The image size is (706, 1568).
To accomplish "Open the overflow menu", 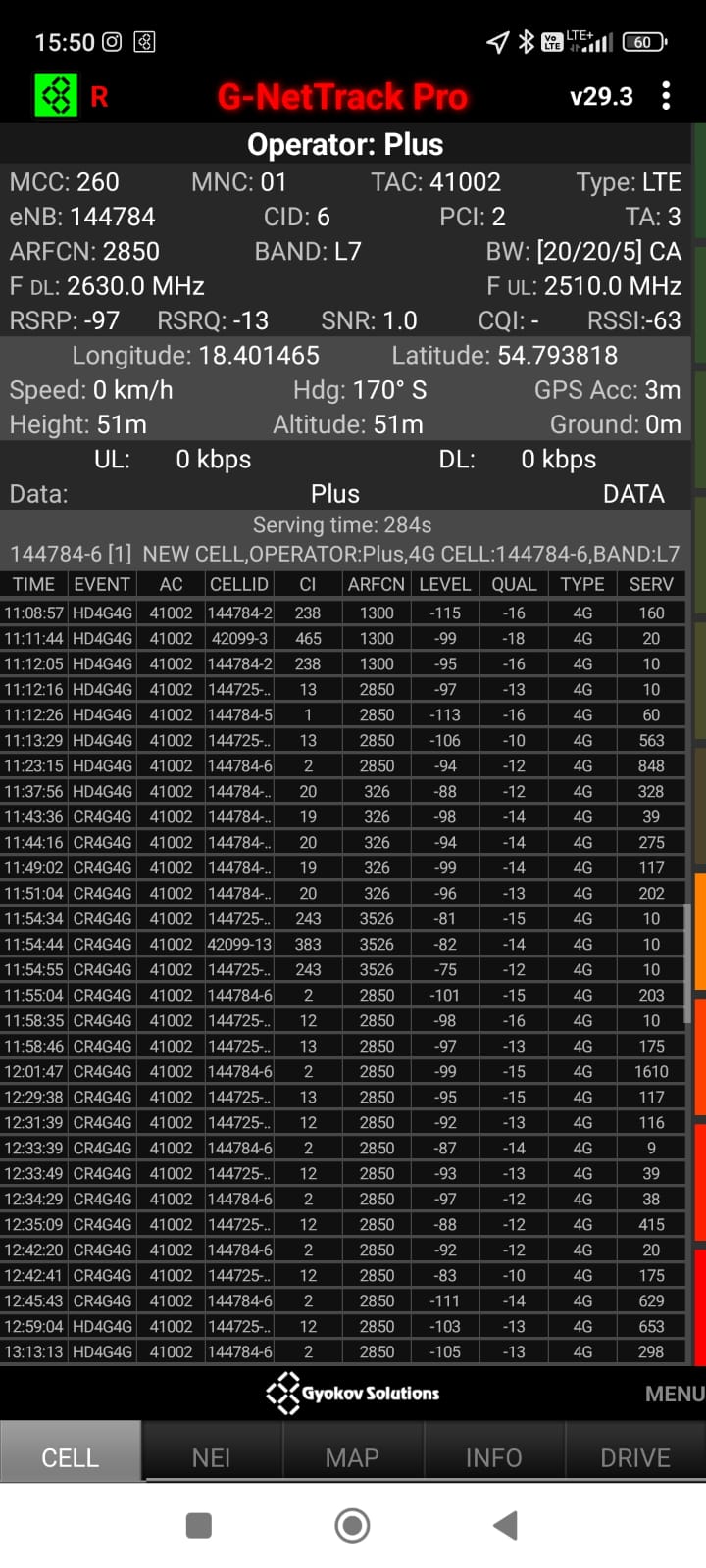I will pyautogui.click(x=666, y=96).
